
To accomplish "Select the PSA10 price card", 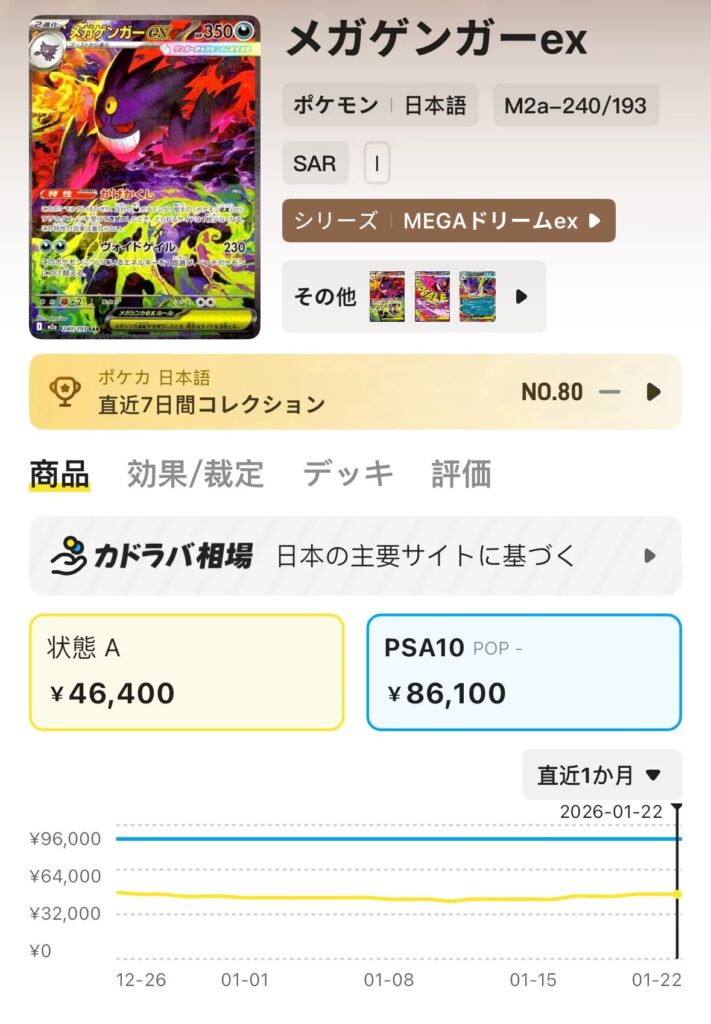I will 524,672.
